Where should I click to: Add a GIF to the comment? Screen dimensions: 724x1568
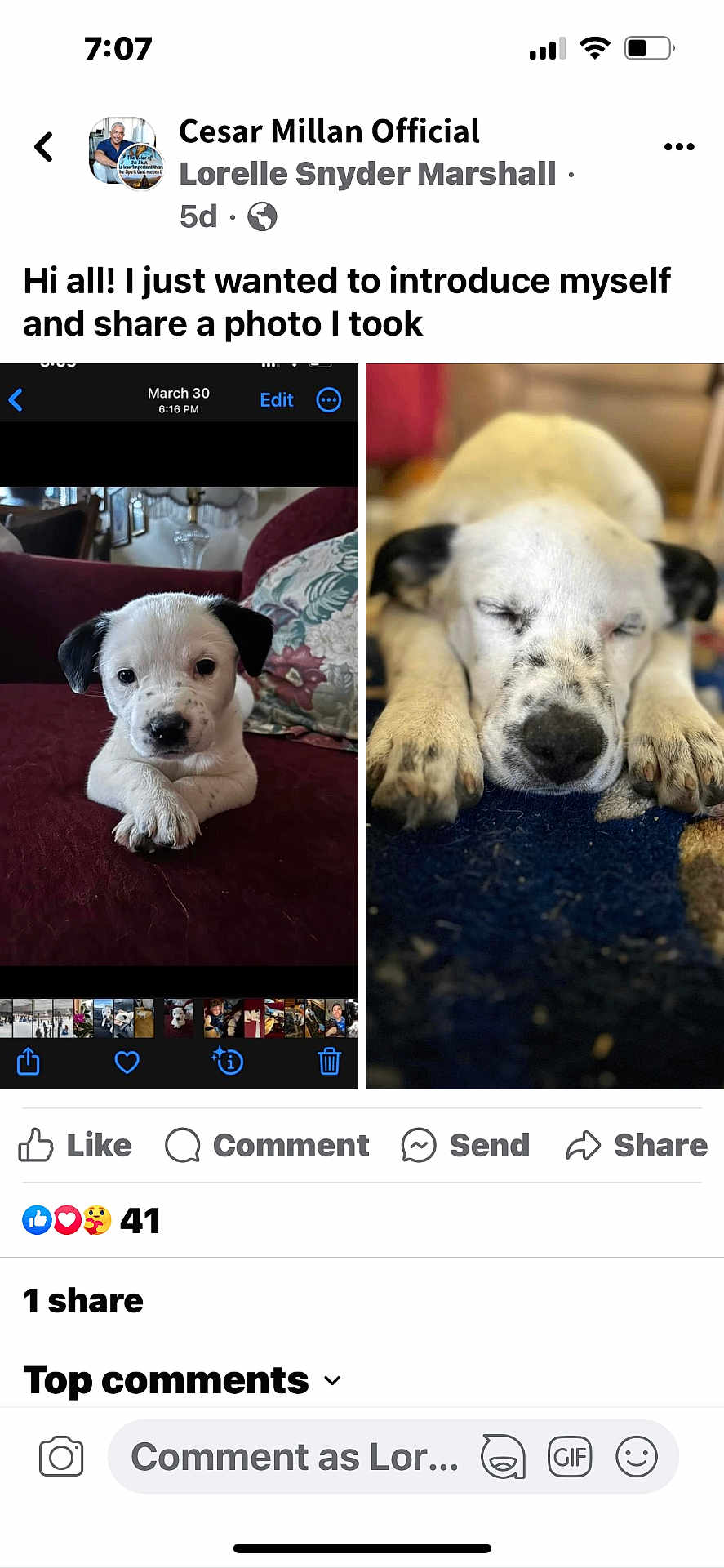click(x=570, y=1456)
